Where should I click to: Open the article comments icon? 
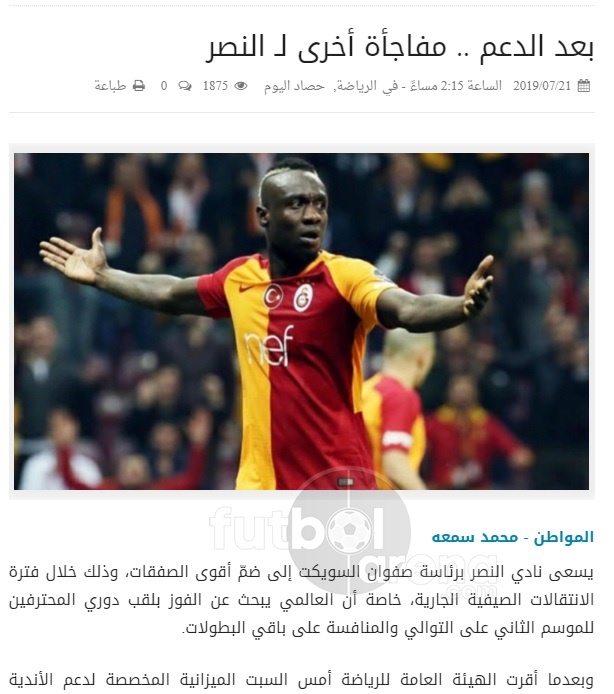(x=184, y=86)
